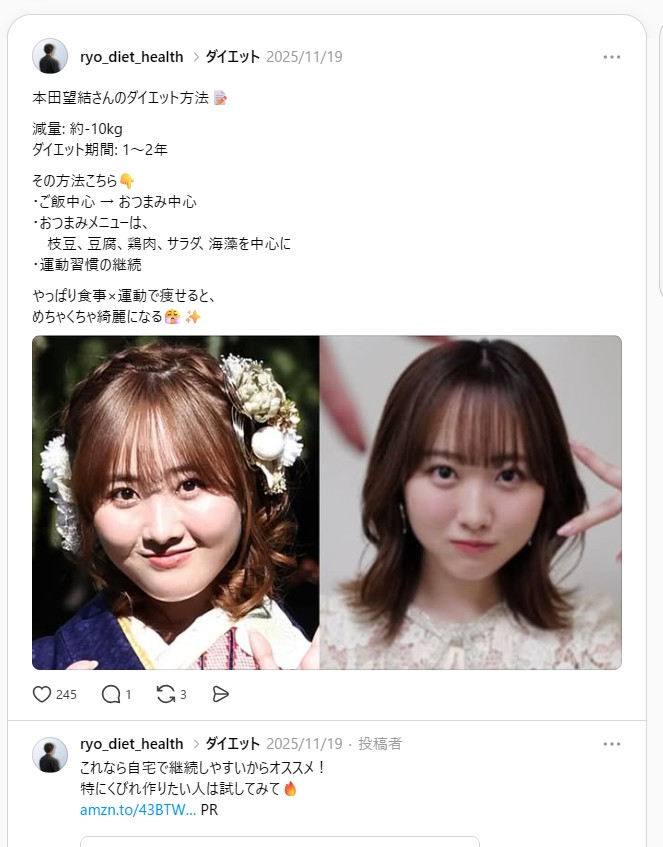The height and width of the screenshot is (847, 663).
Task: Open comments on the main post
Action: (110, 694)
